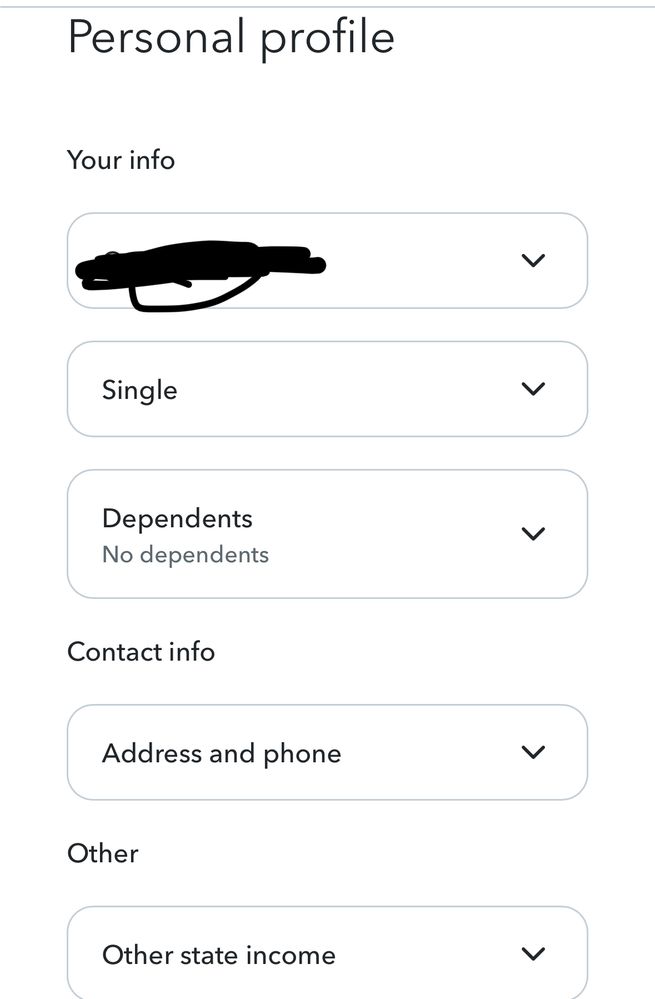Open the Other state income section

click(533, 954)
